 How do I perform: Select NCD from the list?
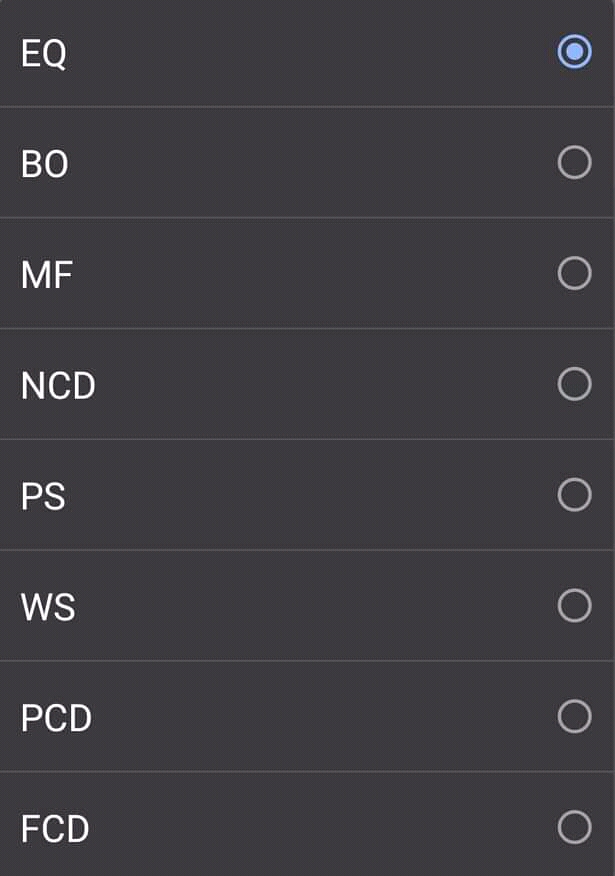coord(574,384)
